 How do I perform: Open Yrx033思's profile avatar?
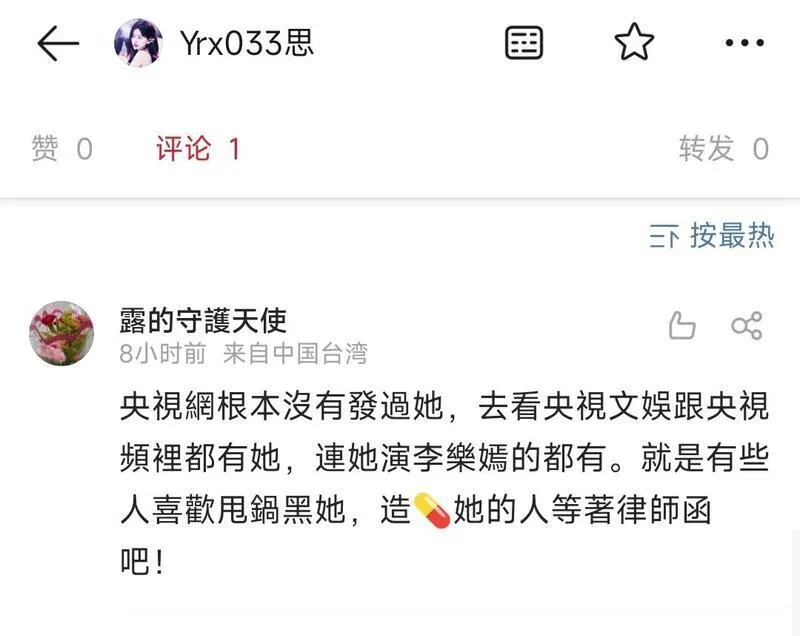tap(138, 43)
